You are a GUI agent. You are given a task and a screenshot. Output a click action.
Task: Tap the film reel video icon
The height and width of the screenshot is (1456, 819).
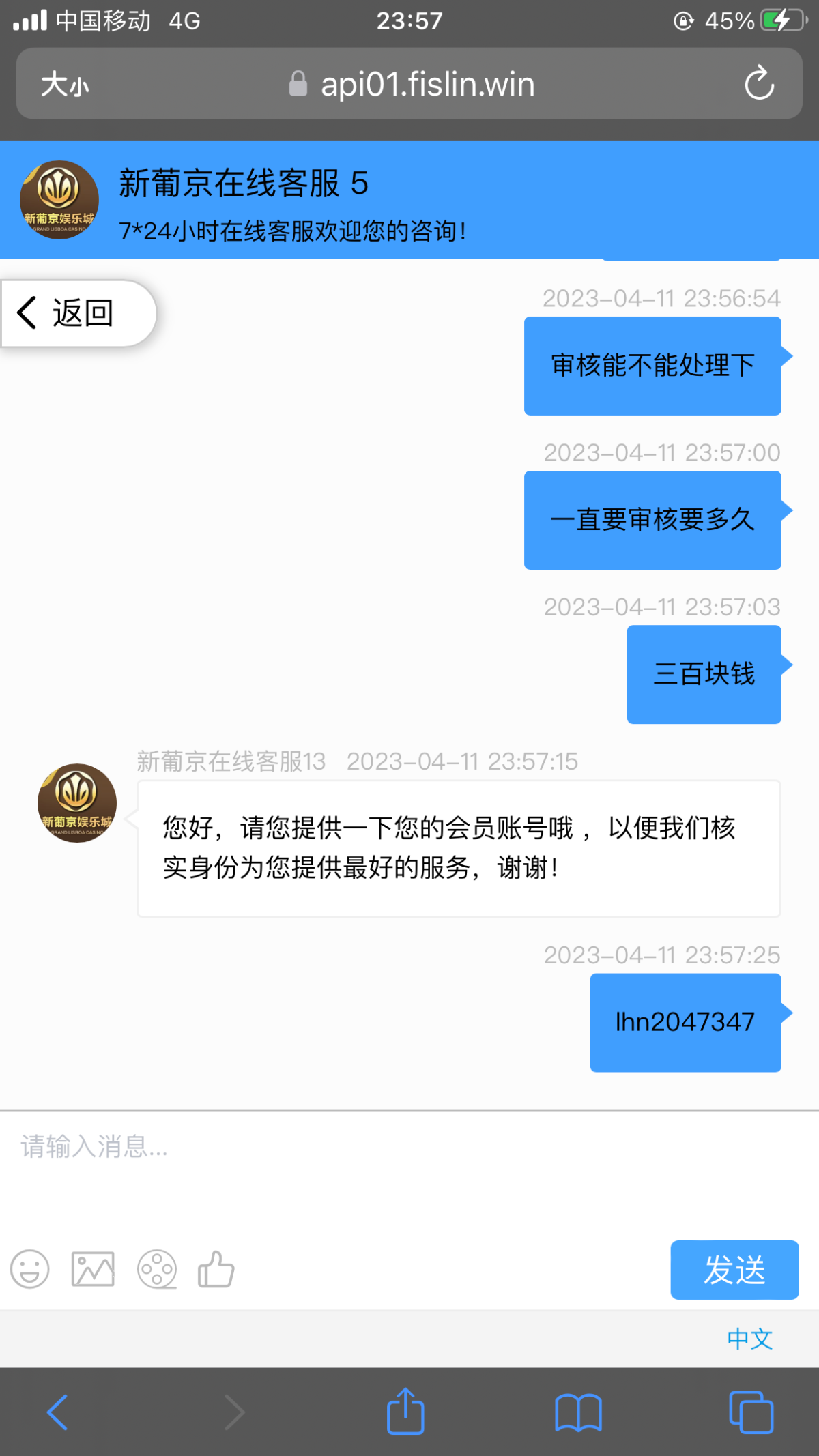click(x=157, y=1269)
